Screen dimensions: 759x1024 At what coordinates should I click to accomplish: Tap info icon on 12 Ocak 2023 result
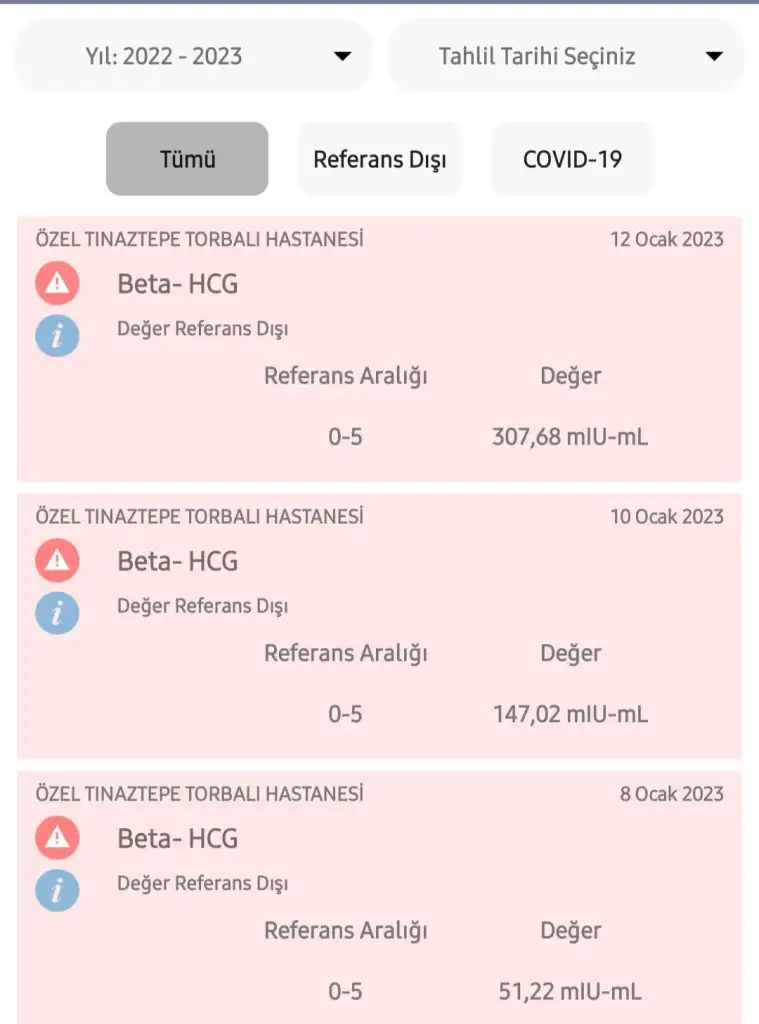point(57,336)
